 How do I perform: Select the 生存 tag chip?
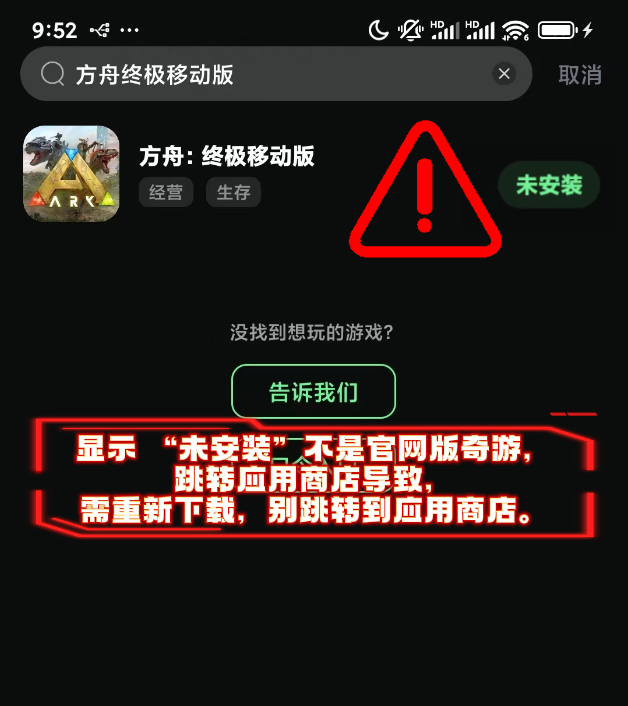point(233,192)
